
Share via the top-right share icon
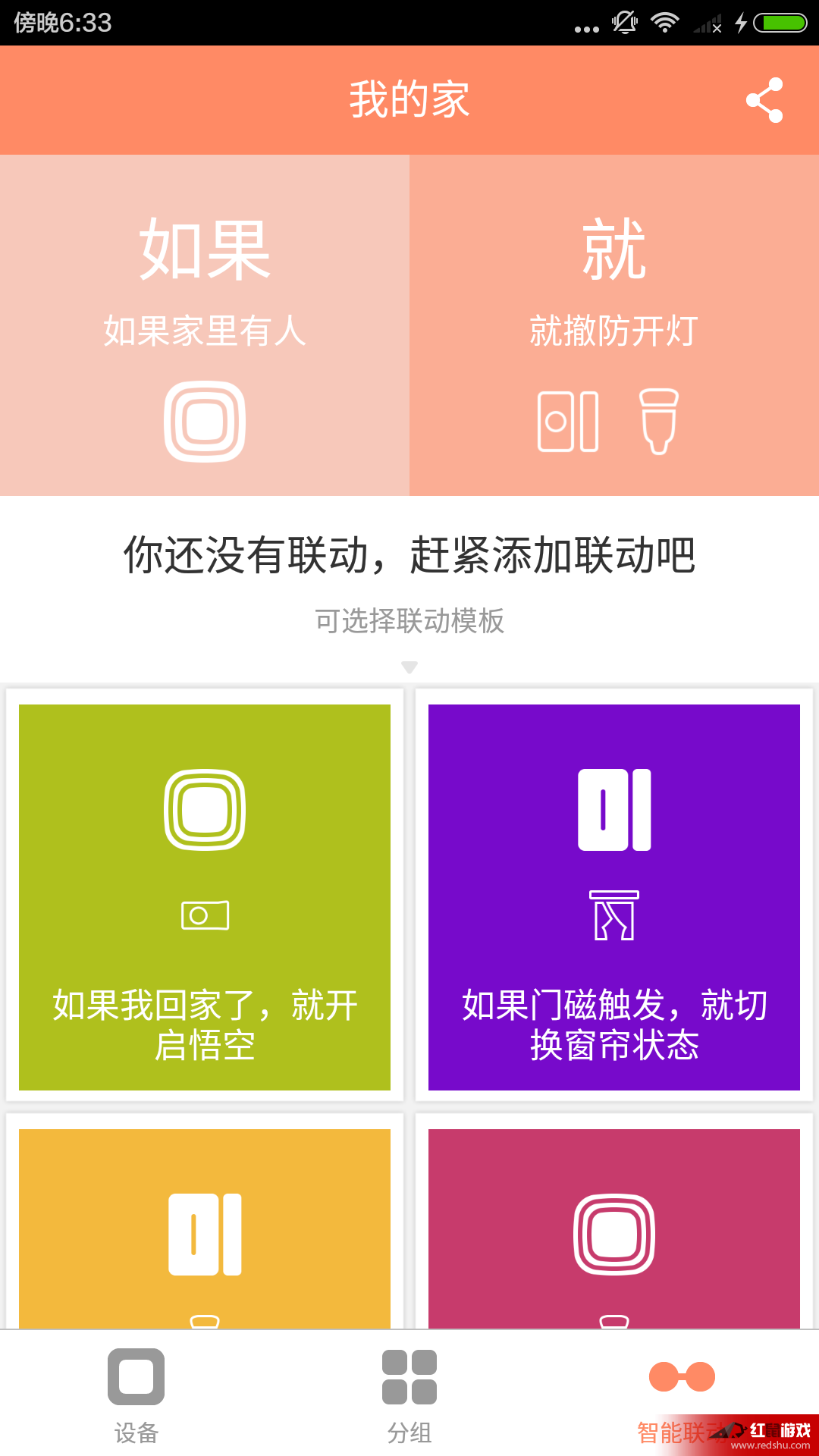764,100
